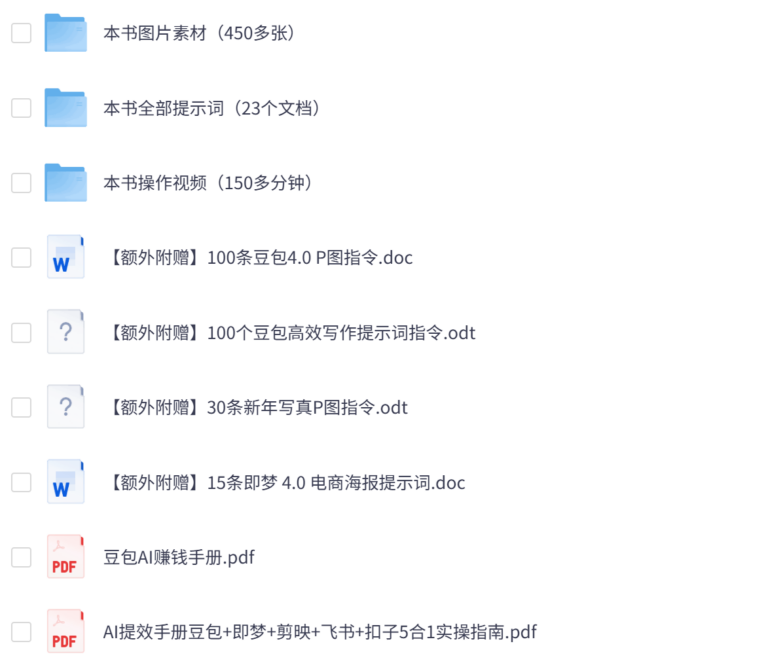
Task: Open 30条新年写真P图指令.odt file
Action: [256, 408]
